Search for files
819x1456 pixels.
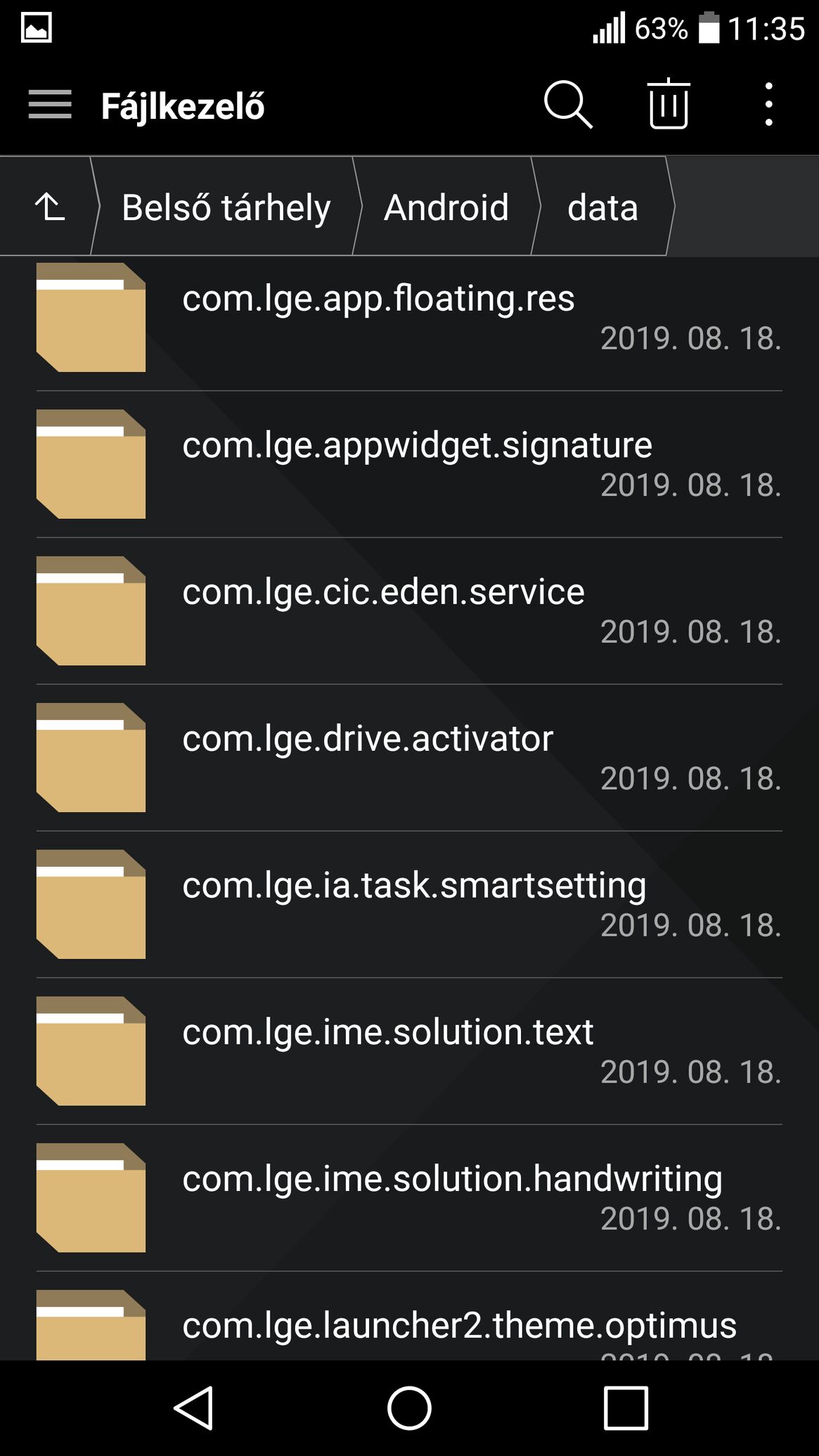coord(568,105)
